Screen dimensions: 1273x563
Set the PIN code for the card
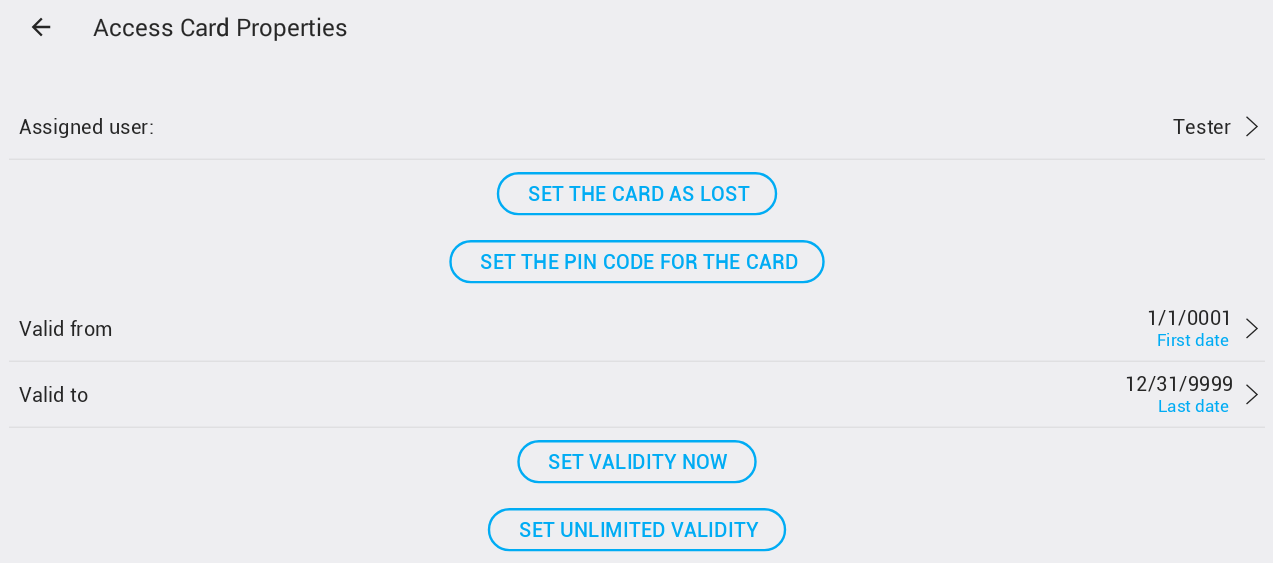click(x=637, y=262)
